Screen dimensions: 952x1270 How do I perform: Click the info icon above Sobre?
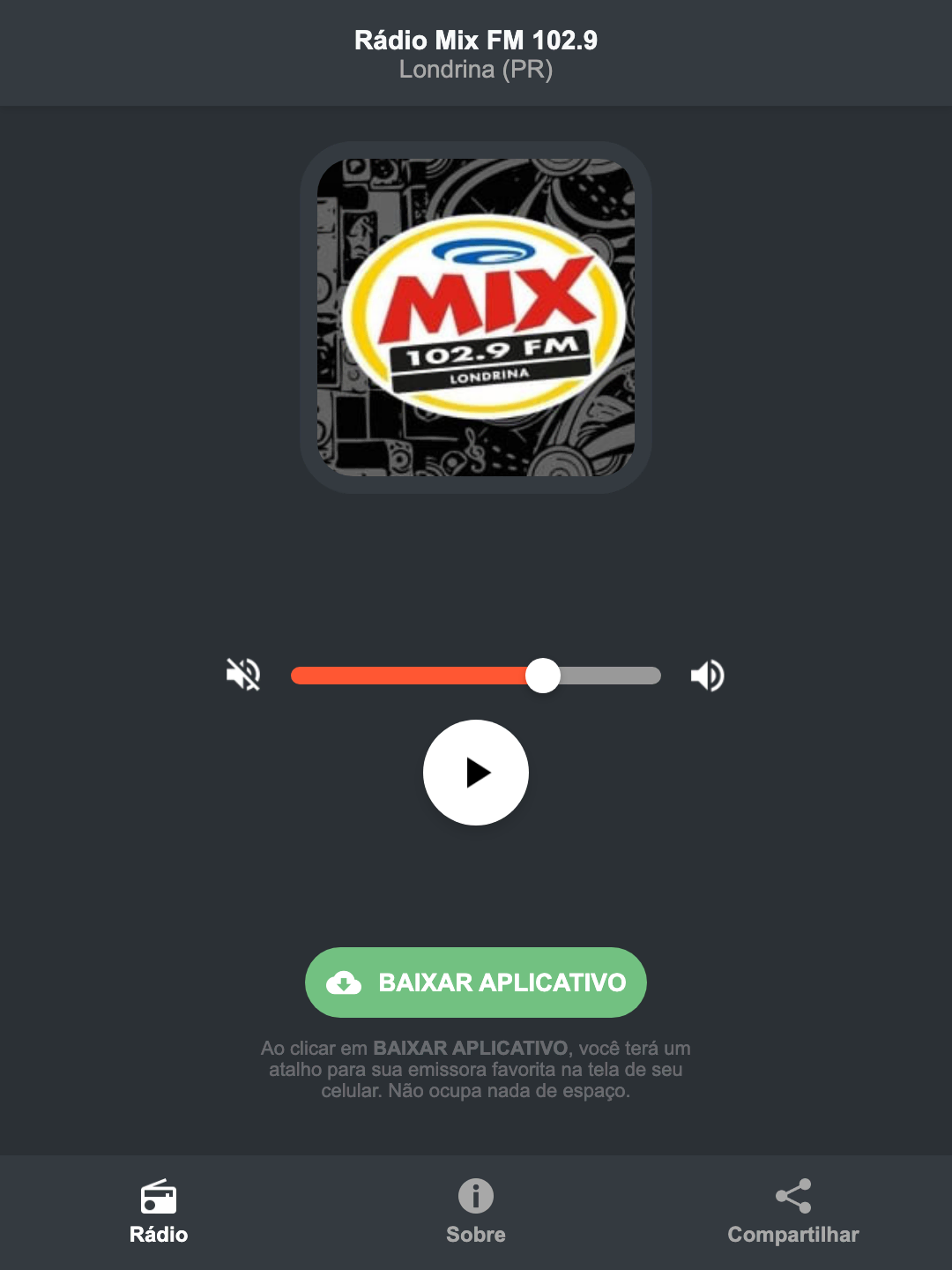click(475, 1197)
